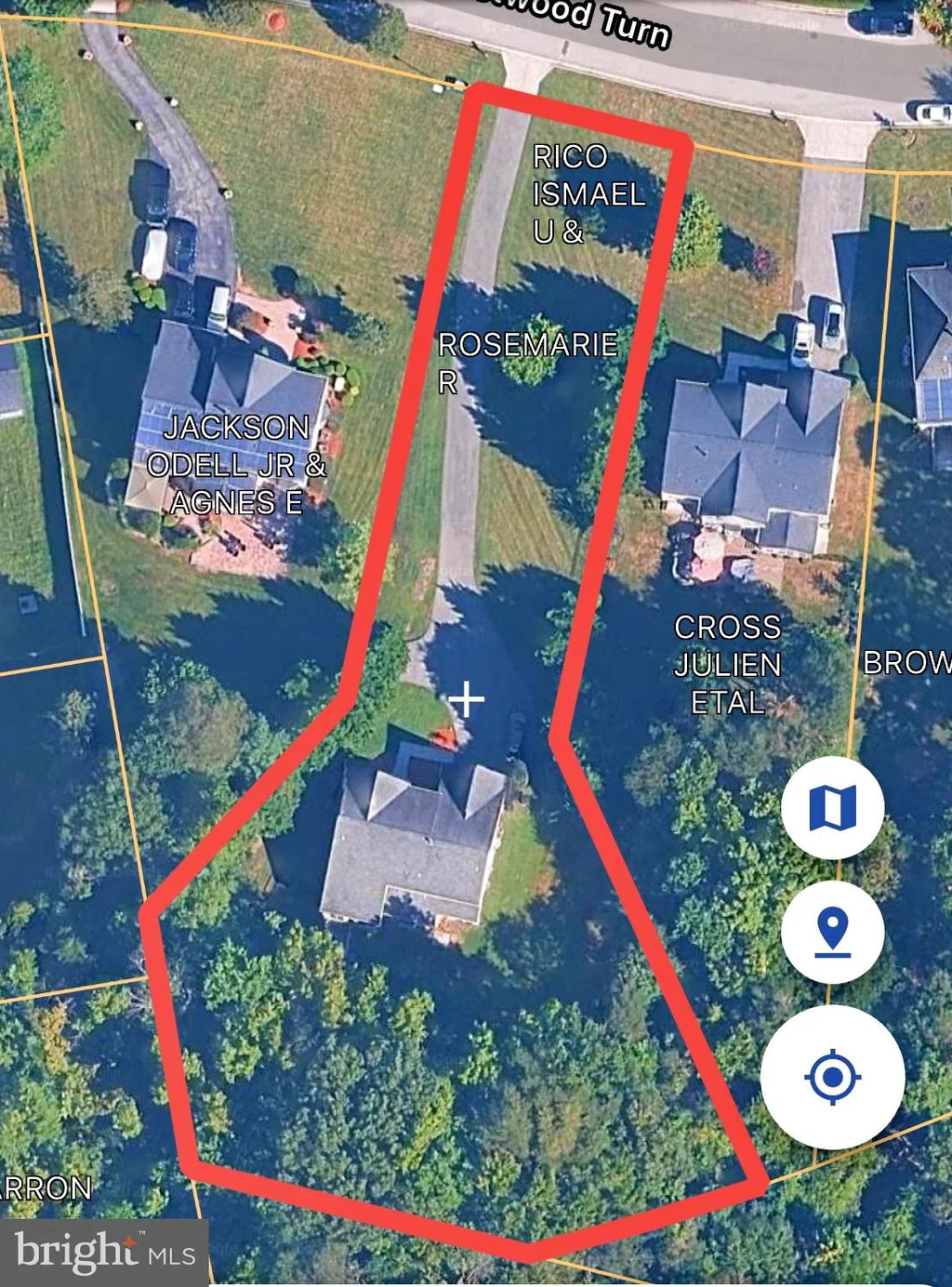Center map on my current location
The width and height of the screenshot is (952, 1287).
coord(832,1077)
